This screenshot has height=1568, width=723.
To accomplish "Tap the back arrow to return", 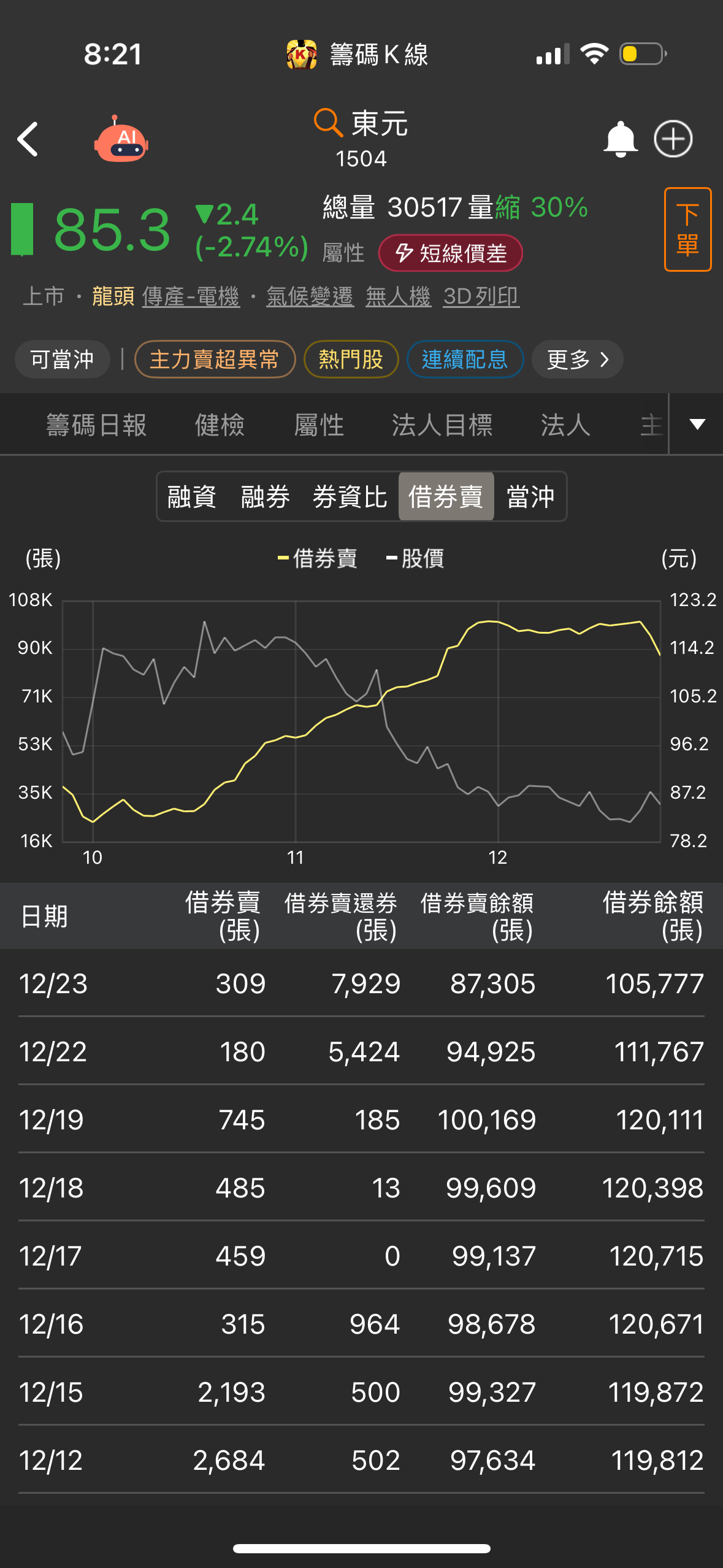I will coord(28,139).
